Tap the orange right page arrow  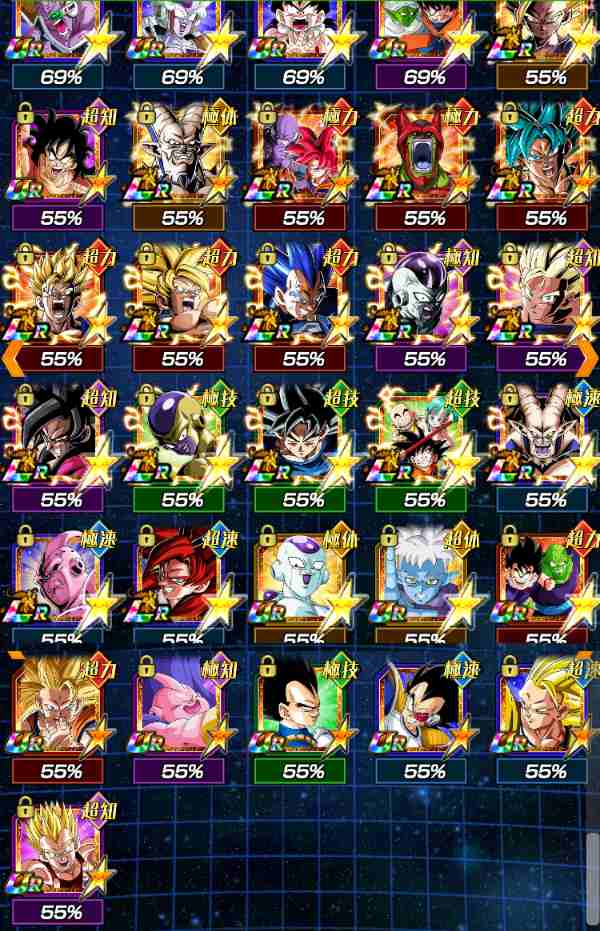pyautogui.click(x=588, y=358)
